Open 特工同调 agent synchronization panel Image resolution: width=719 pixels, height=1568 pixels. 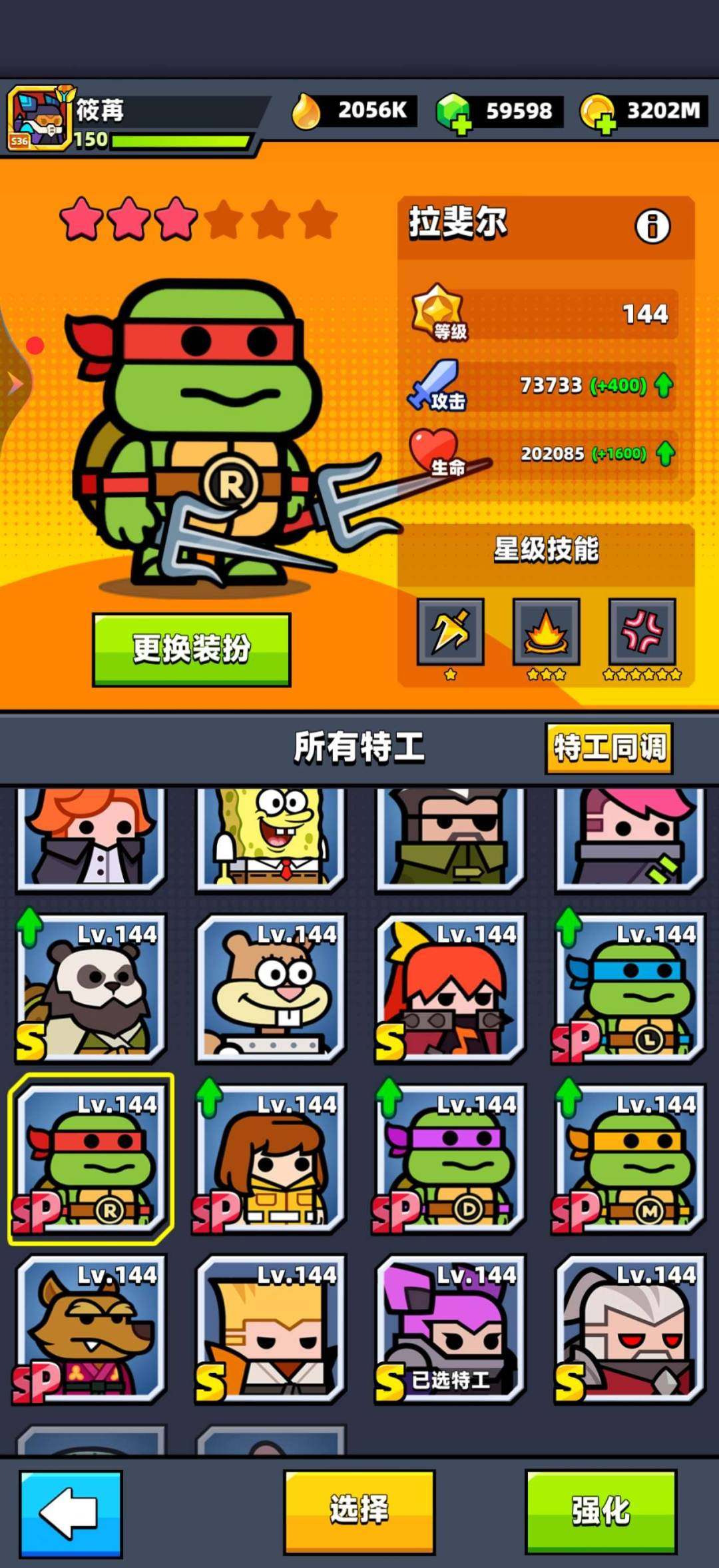pos(608,749)
